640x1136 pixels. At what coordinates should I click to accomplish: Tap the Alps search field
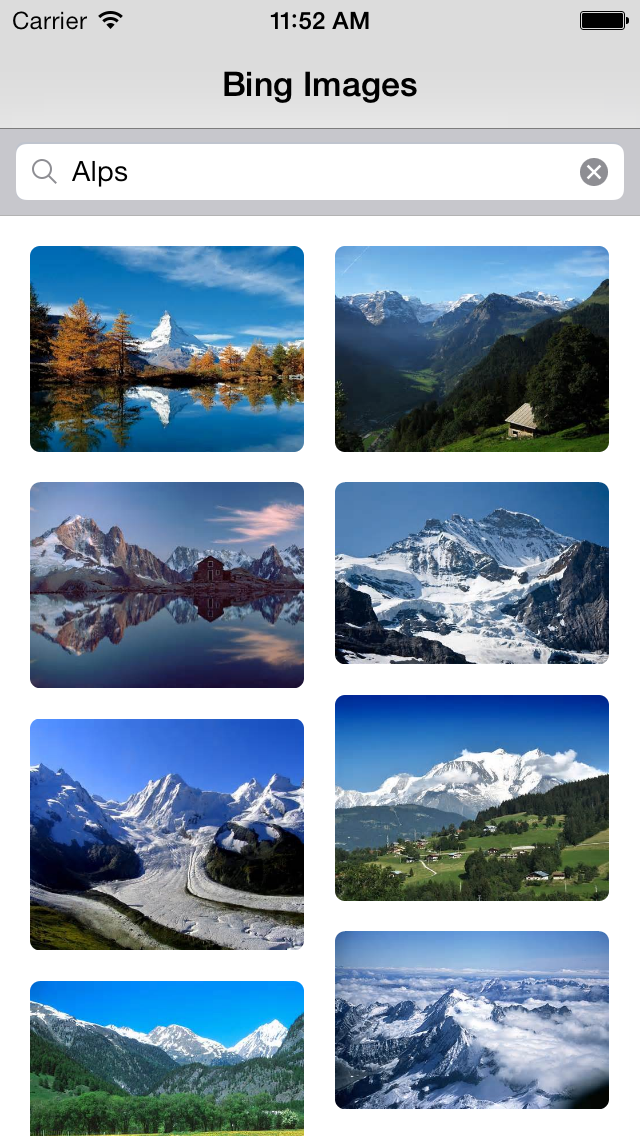[x=310, y=172]
